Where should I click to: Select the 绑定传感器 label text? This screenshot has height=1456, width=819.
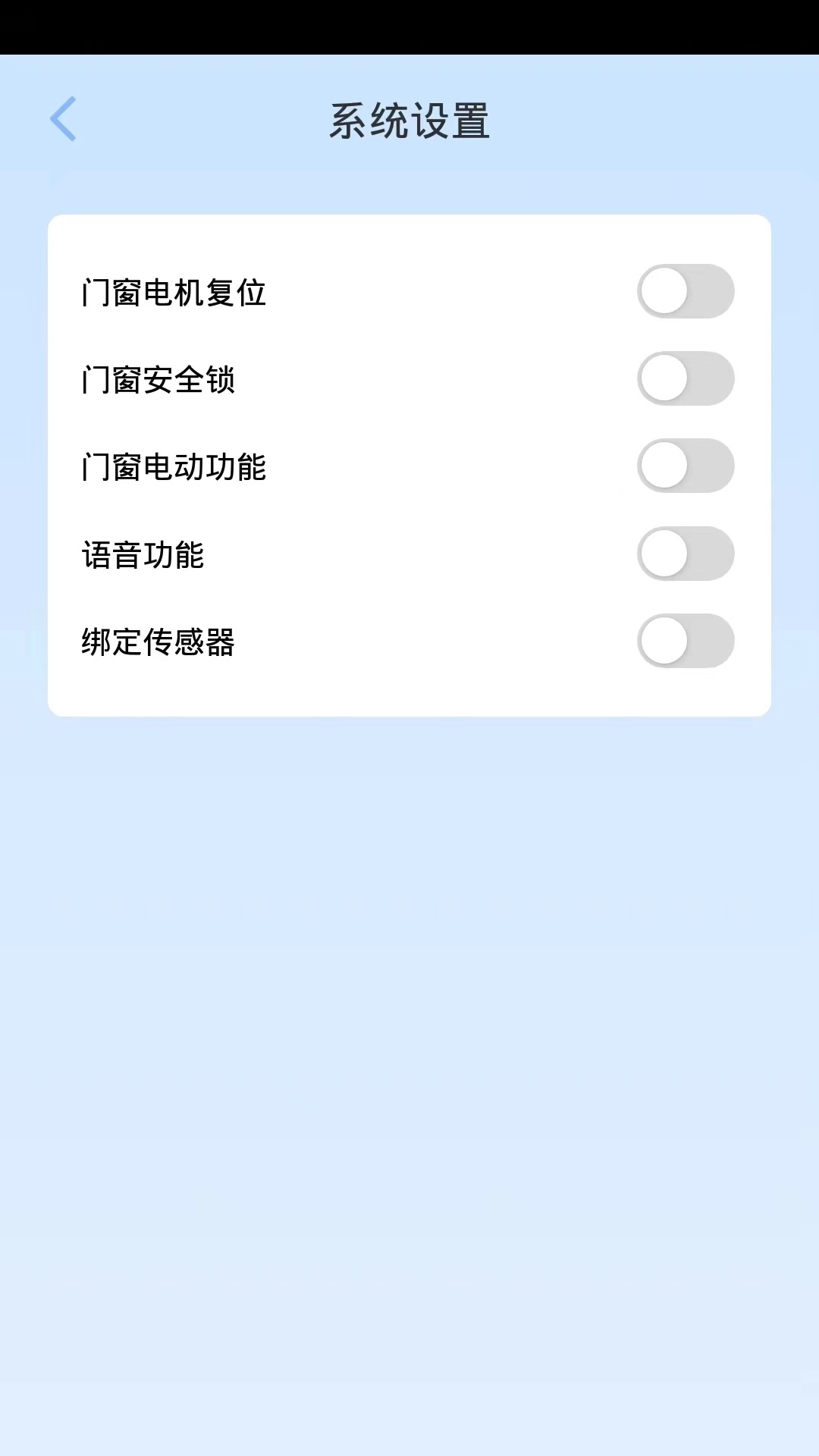(x=159, y=641)
